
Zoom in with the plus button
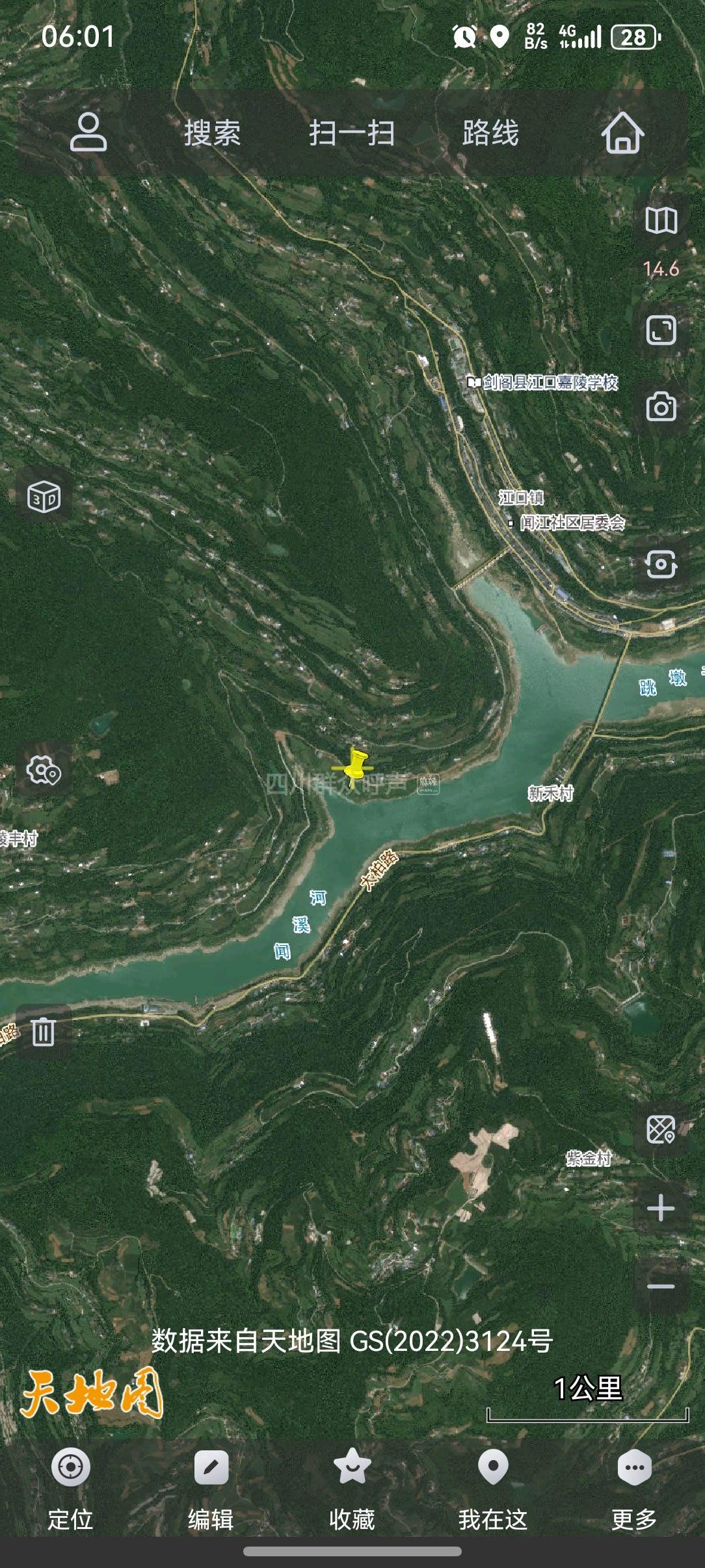[x=661, y=1208]
